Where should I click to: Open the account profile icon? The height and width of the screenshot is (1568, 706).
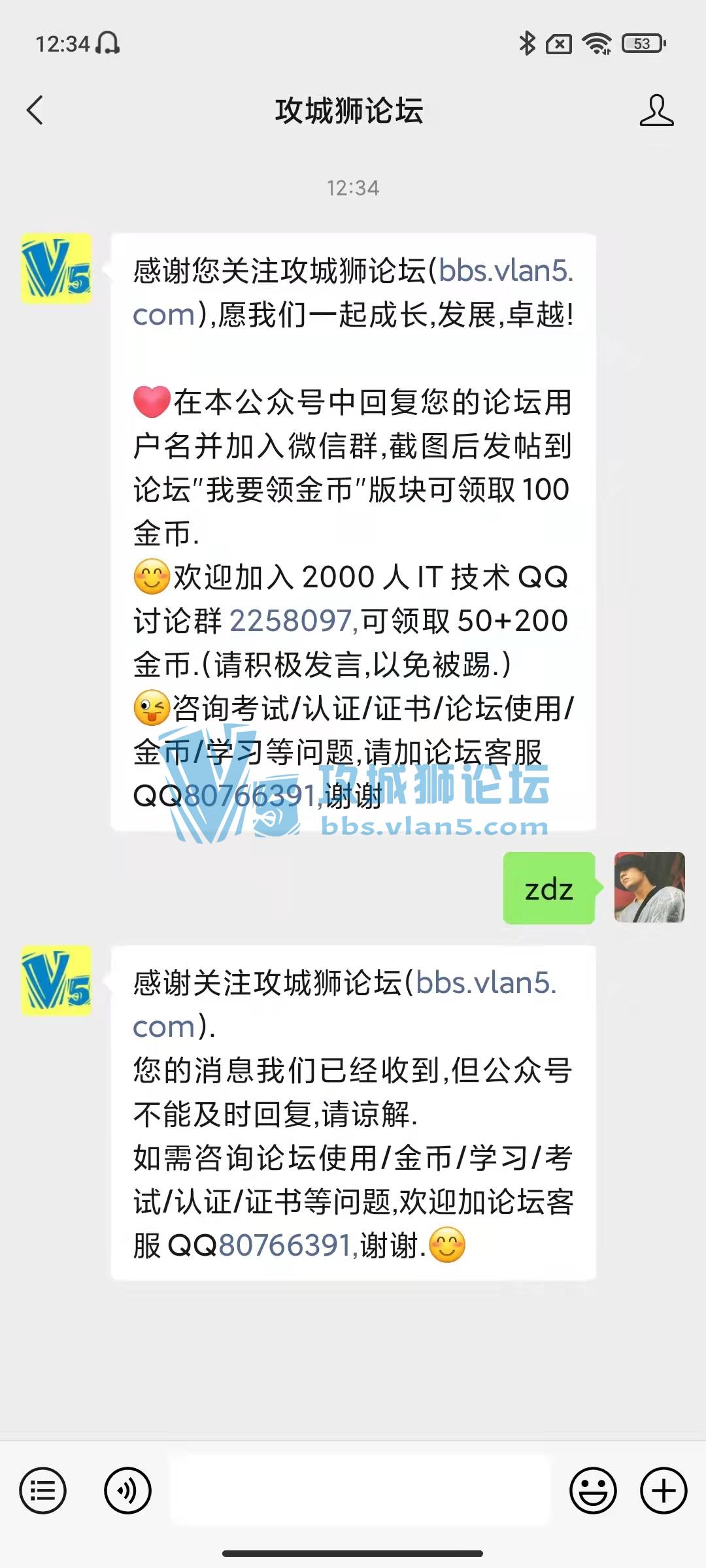tap(656, 110)
